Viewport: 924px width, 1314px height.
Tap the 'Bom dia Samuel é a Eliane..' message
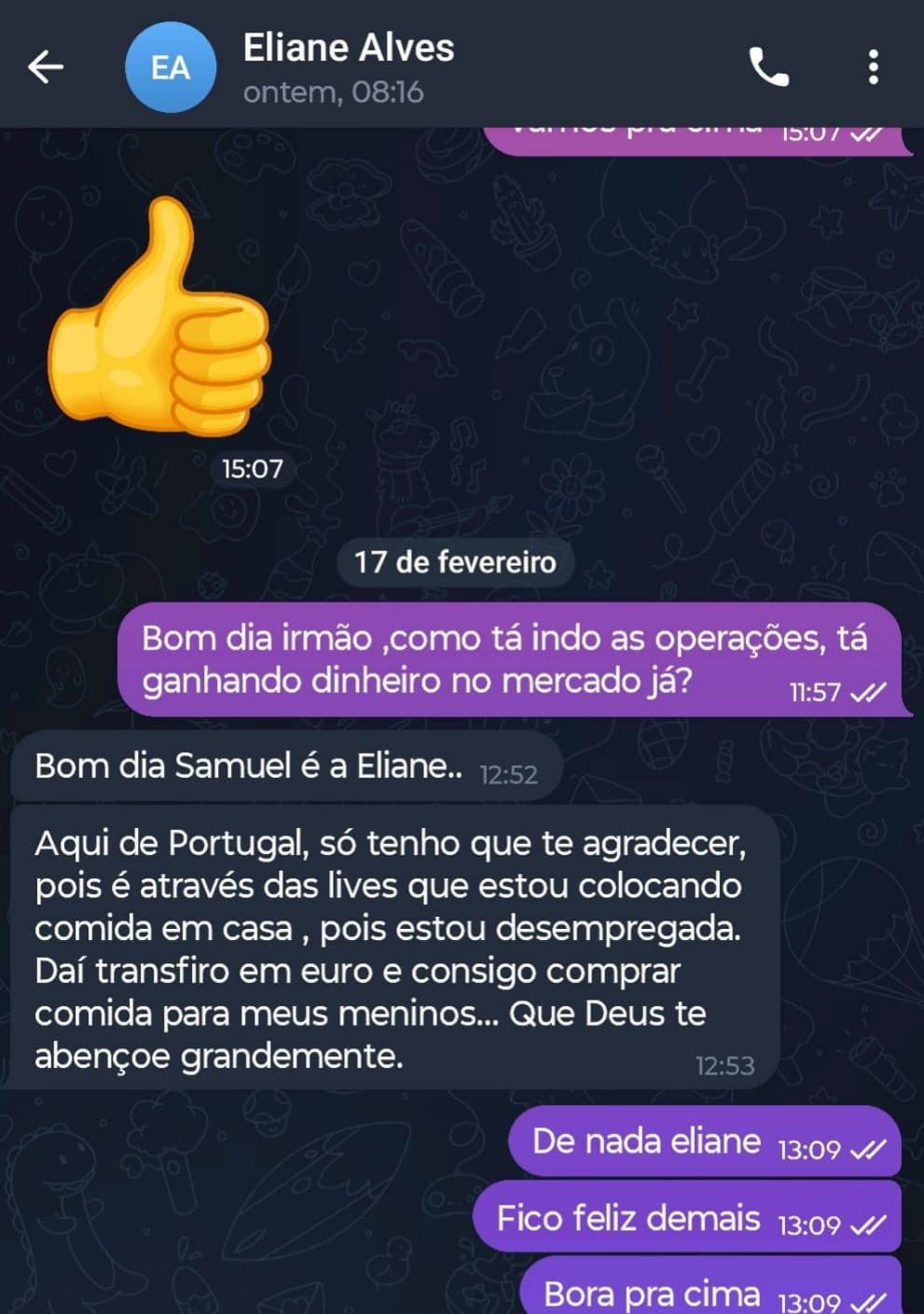click(x=247, y=766)
